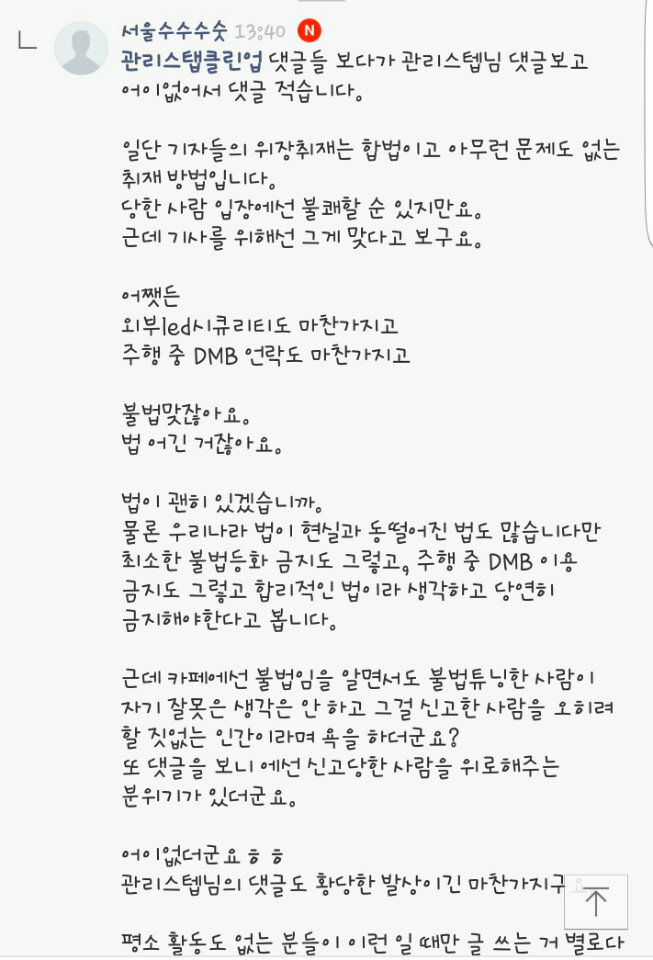The height and width of the screenshot is (960, 653).
Task: Open the nickname 서울수수수숫
Action: (x=173, y=30)
